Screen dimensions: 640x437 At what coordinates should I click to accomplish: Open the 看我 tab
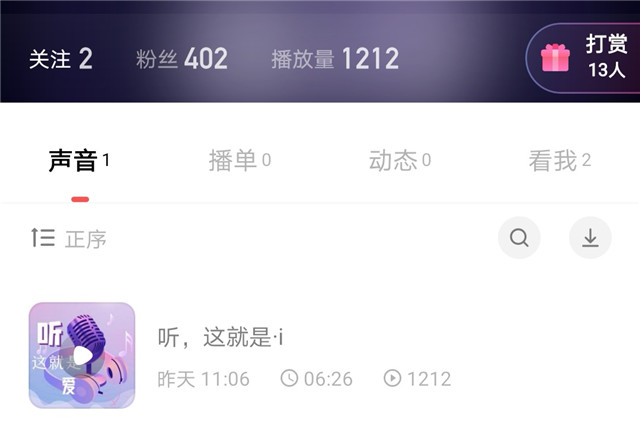[x=559, y=160]
